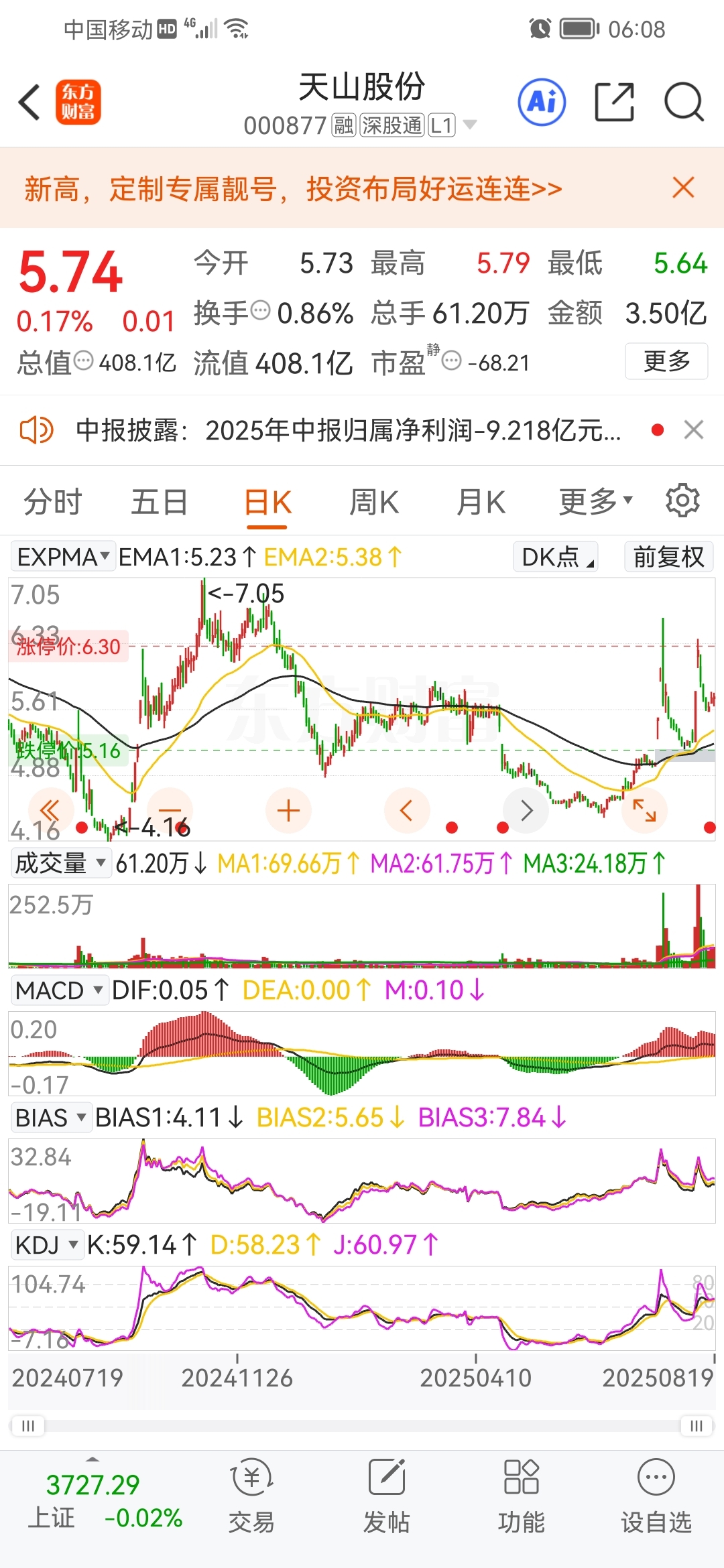This screenshot has height=1568, width=724.
Task: Share this stock page
Action: tap(614, 103)
